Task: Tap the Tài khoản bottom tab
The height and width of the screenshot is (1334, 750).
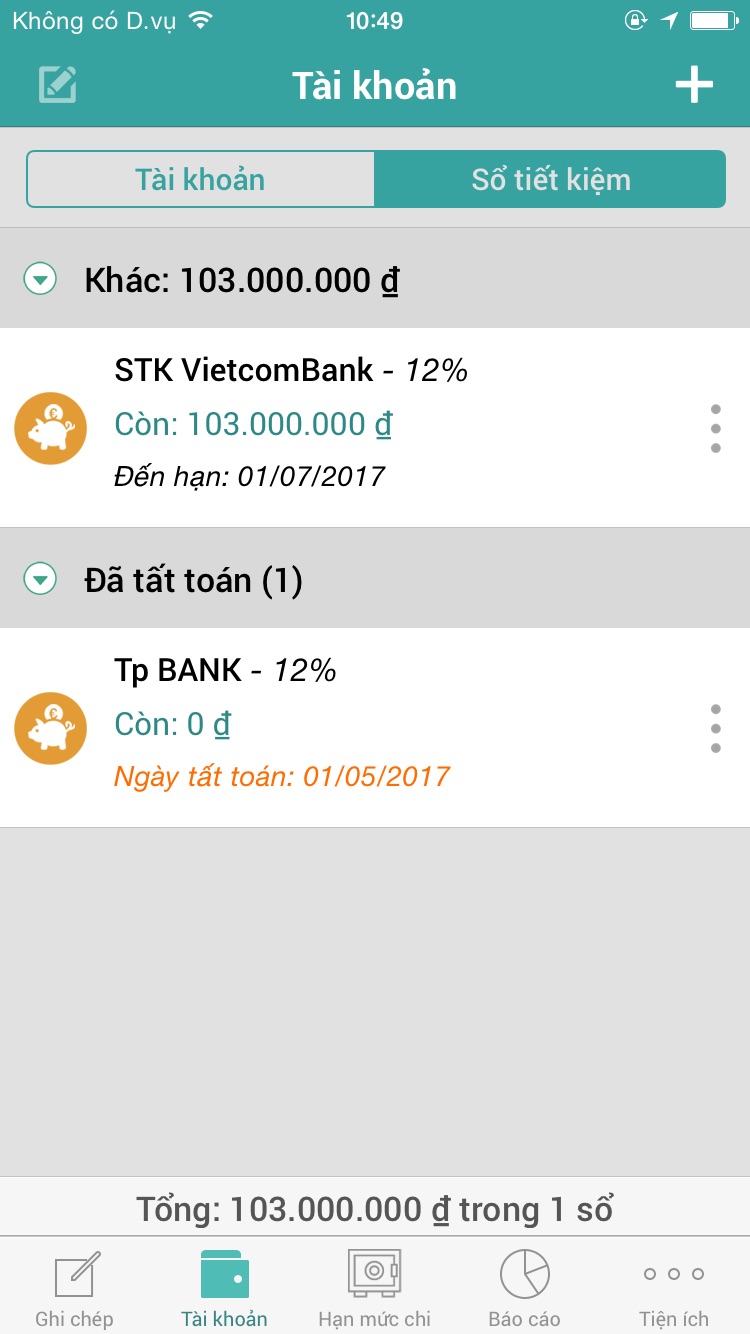Action: point(224,1287)
